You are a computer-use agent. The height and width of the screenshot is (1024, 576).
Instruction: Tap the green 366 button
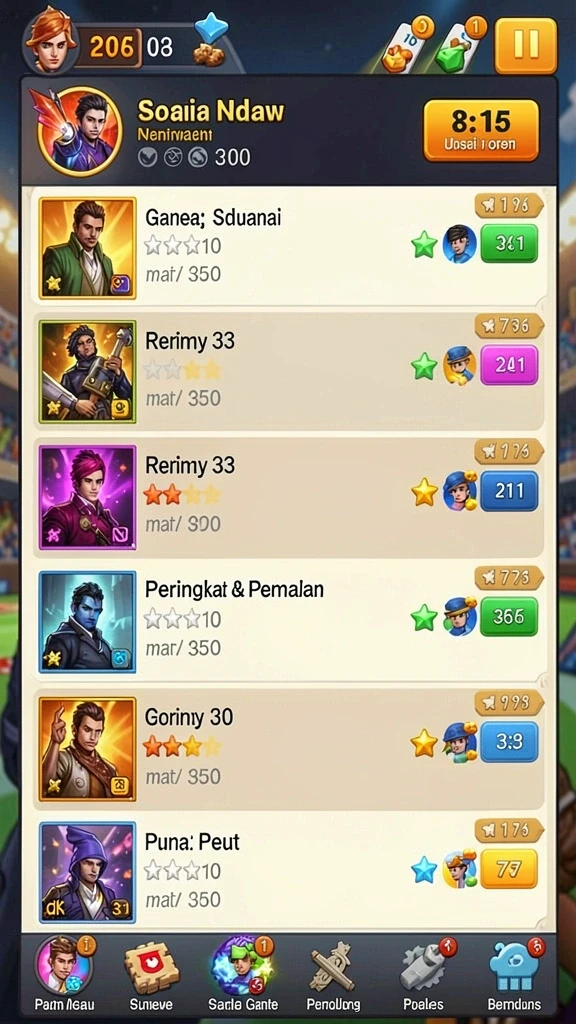pyautogui.click(x=509, y=616)
